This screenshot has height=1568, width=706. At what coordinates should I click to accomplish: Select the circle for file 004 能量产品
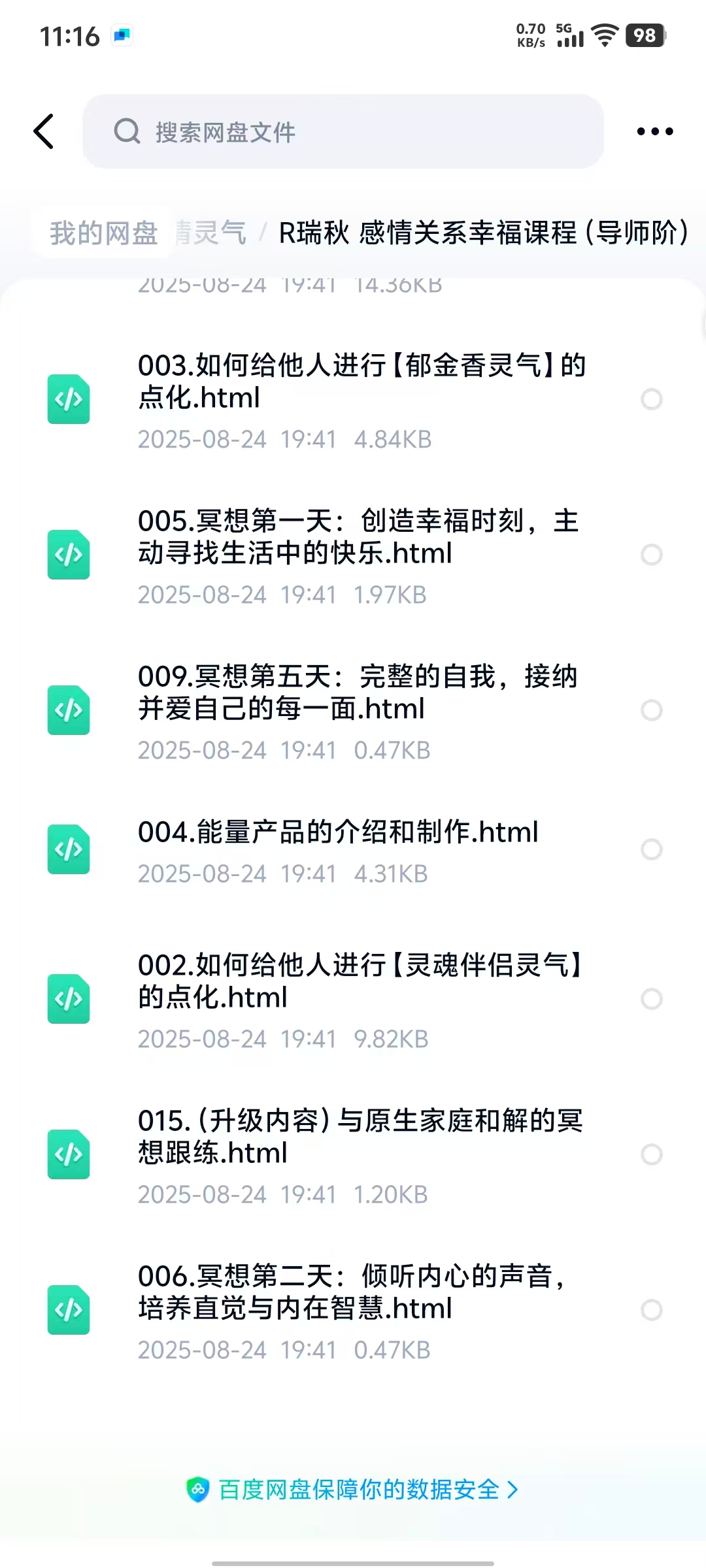(651, 849)
